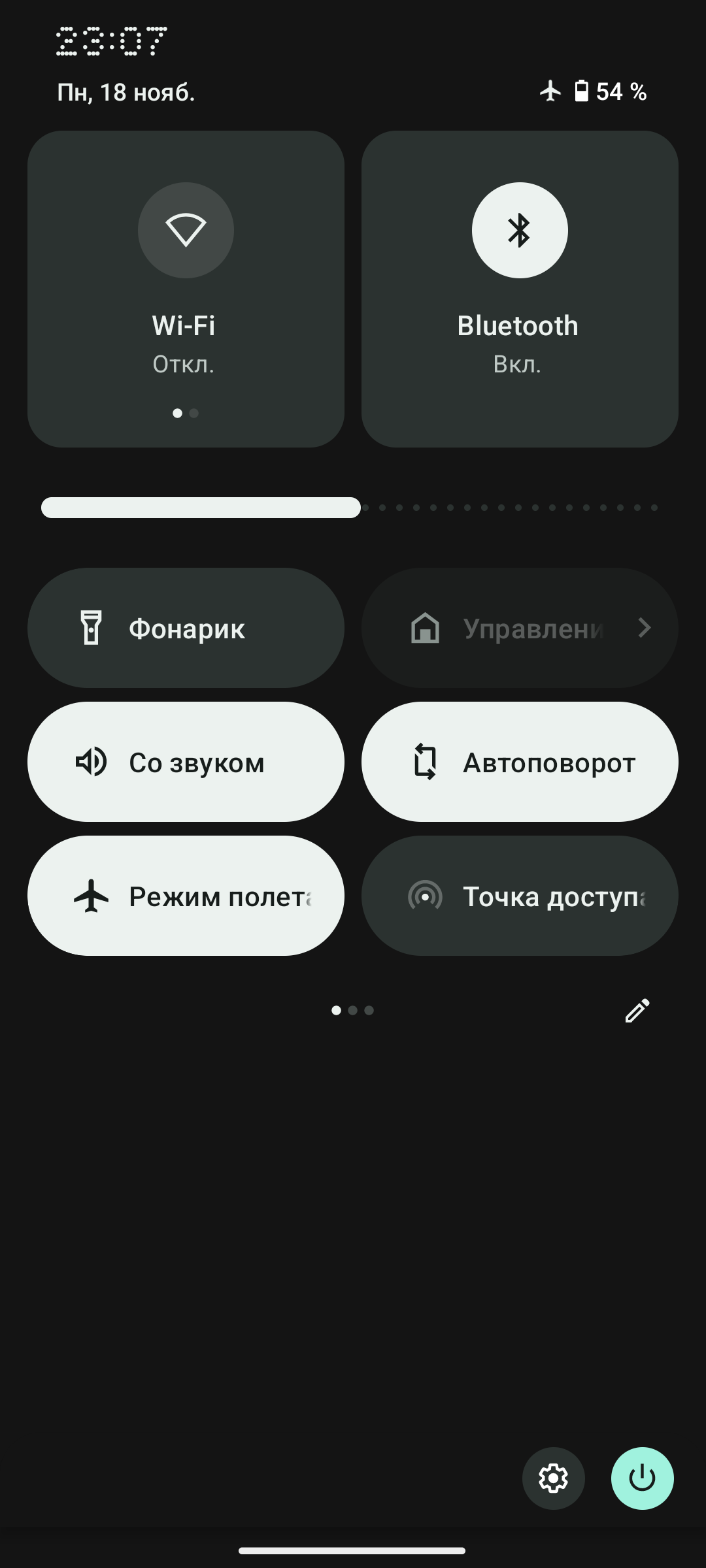The width and height of the screenshot is (706, 1568).
Task: Turn on Wi-Fi tile
Action: click(186, 230)
